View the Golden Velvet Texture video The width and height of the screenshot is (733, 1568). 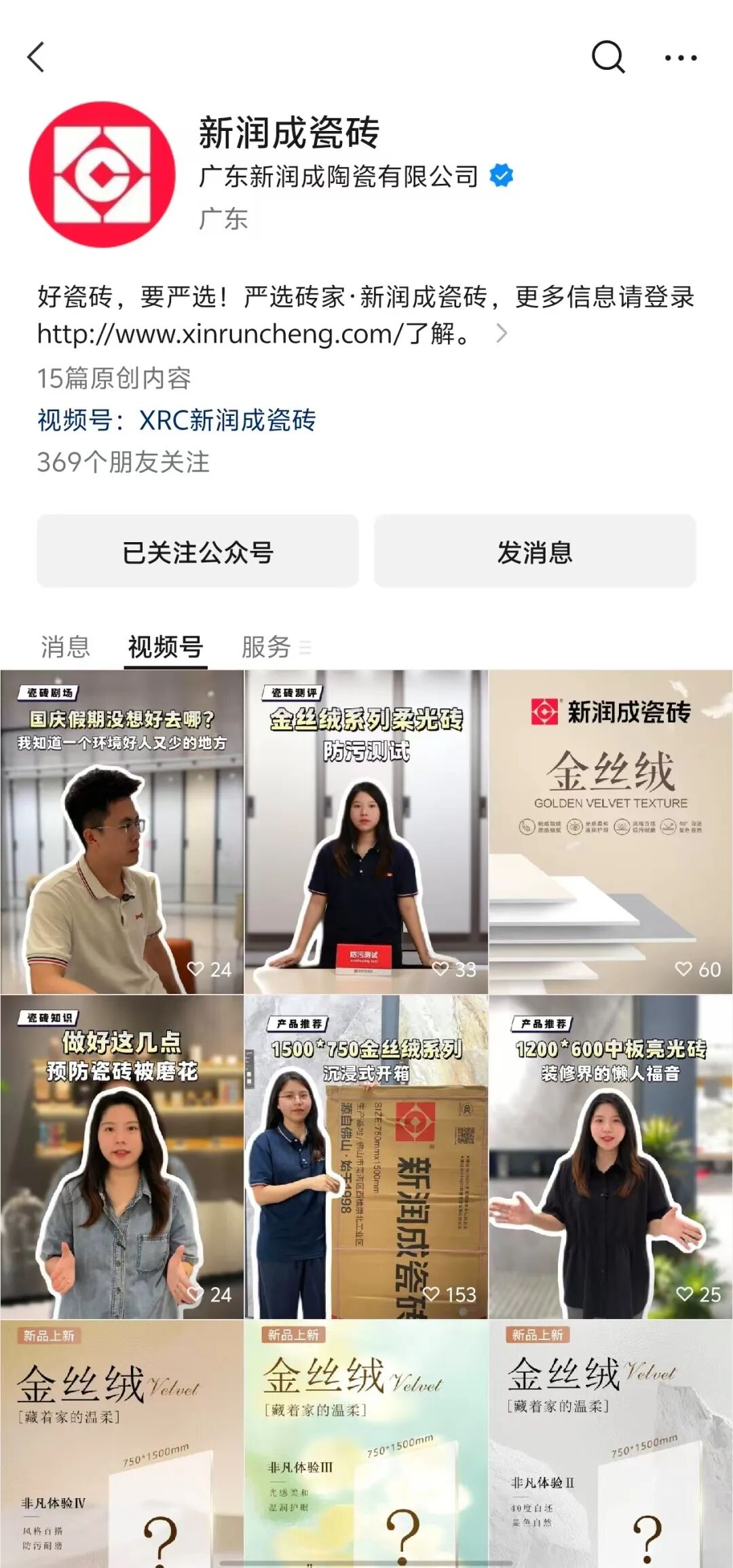pyautogui.click(x=610, y=832)
